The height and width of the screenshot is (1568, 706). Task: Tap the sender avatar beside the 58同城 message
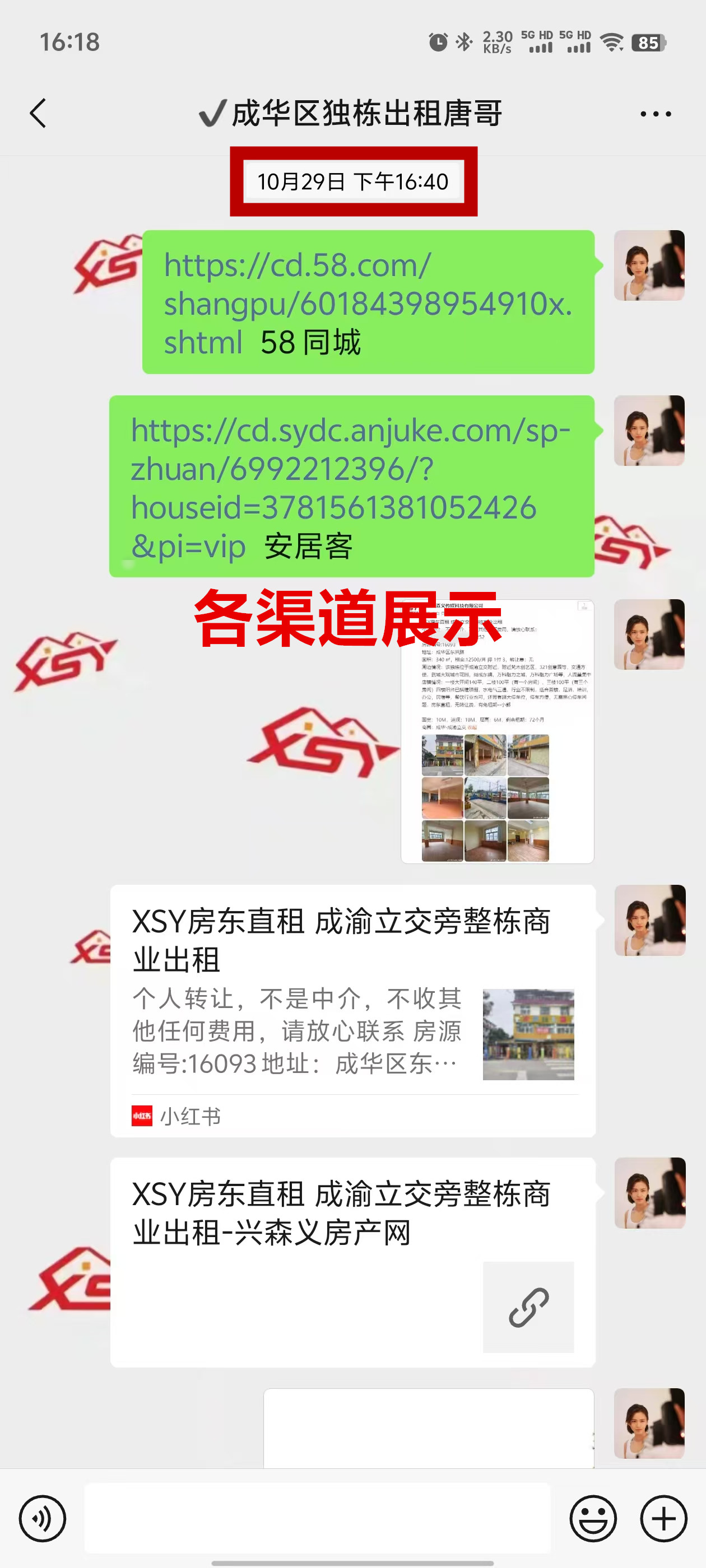click(x=649, y=265)
